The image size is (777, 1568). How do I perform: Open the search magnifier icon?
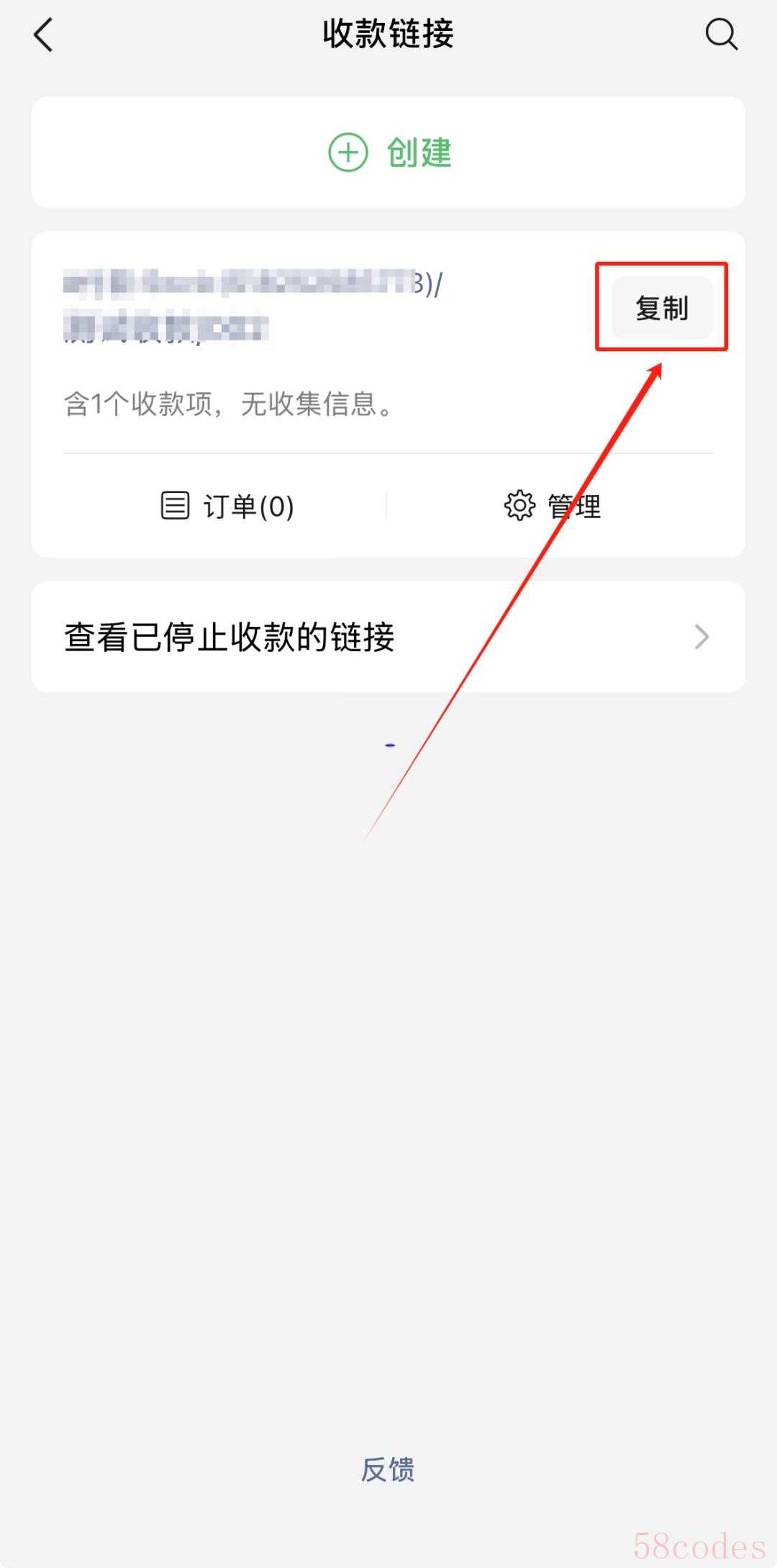721,35
